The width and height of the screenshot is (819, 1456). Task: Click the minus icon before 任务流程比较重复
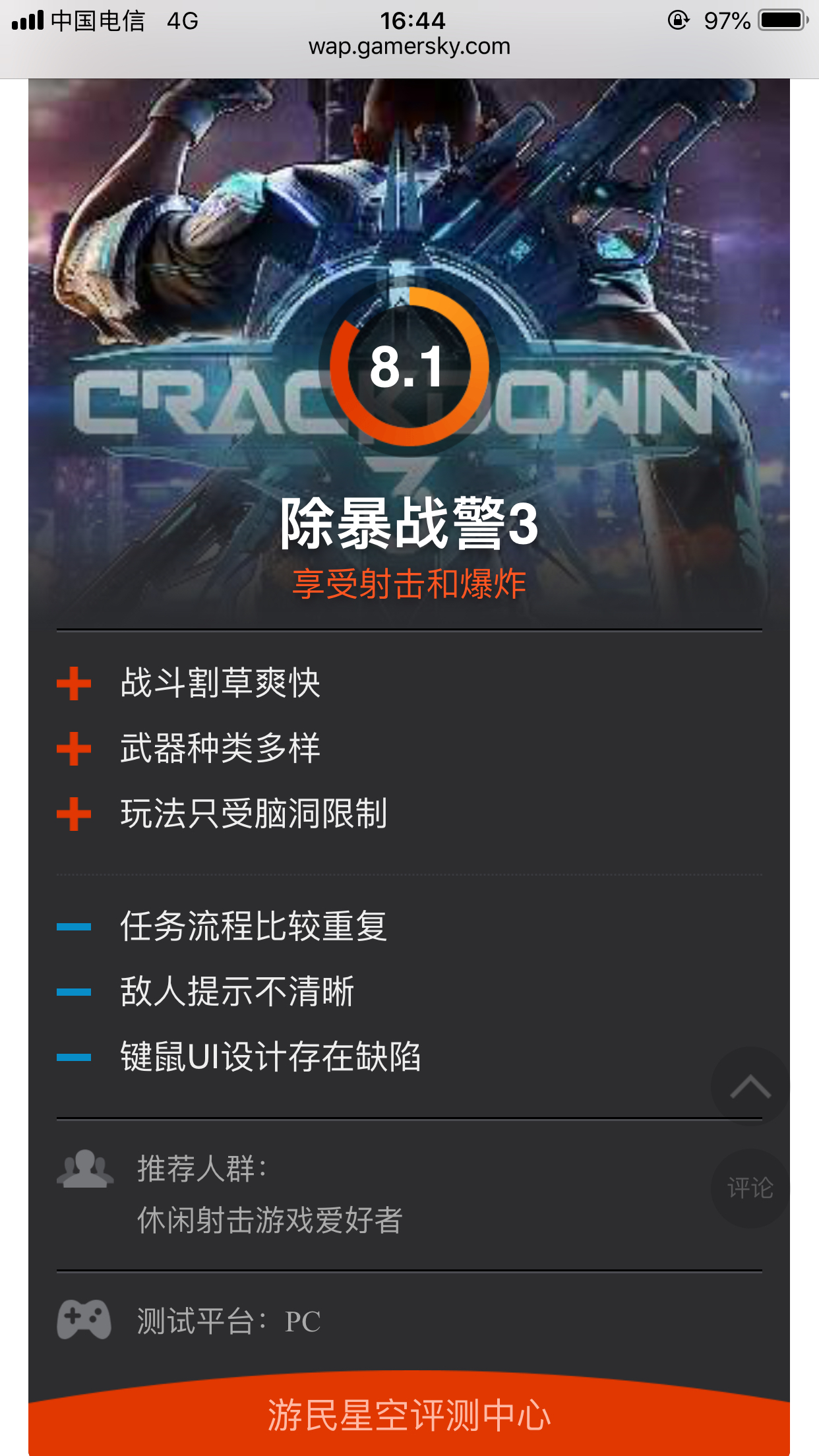75,928
